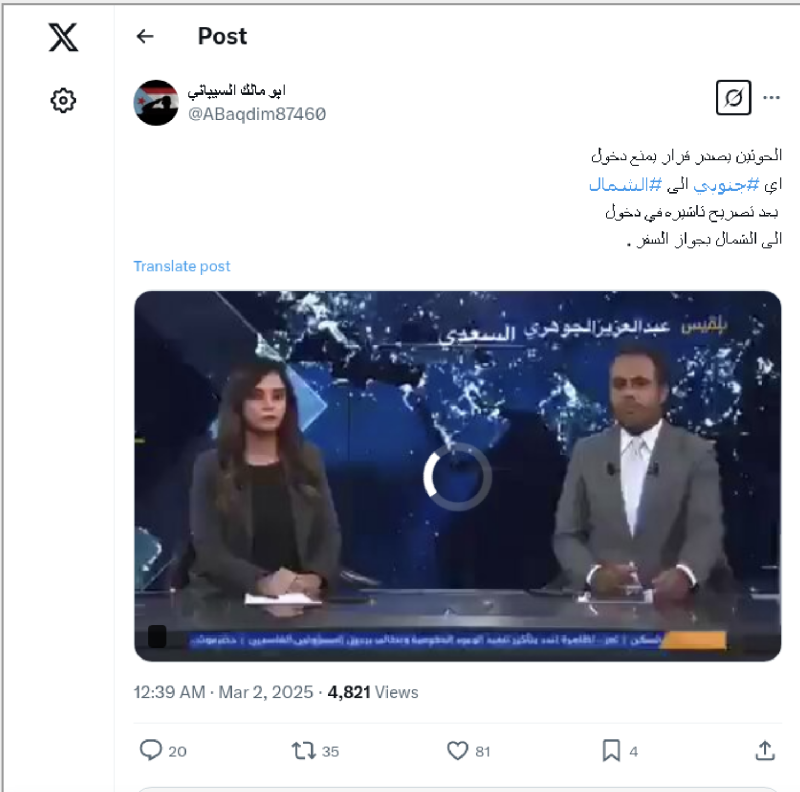Open the Grok explain icon
This screenshot has width=800, height=792.
[x=733, y=98]
